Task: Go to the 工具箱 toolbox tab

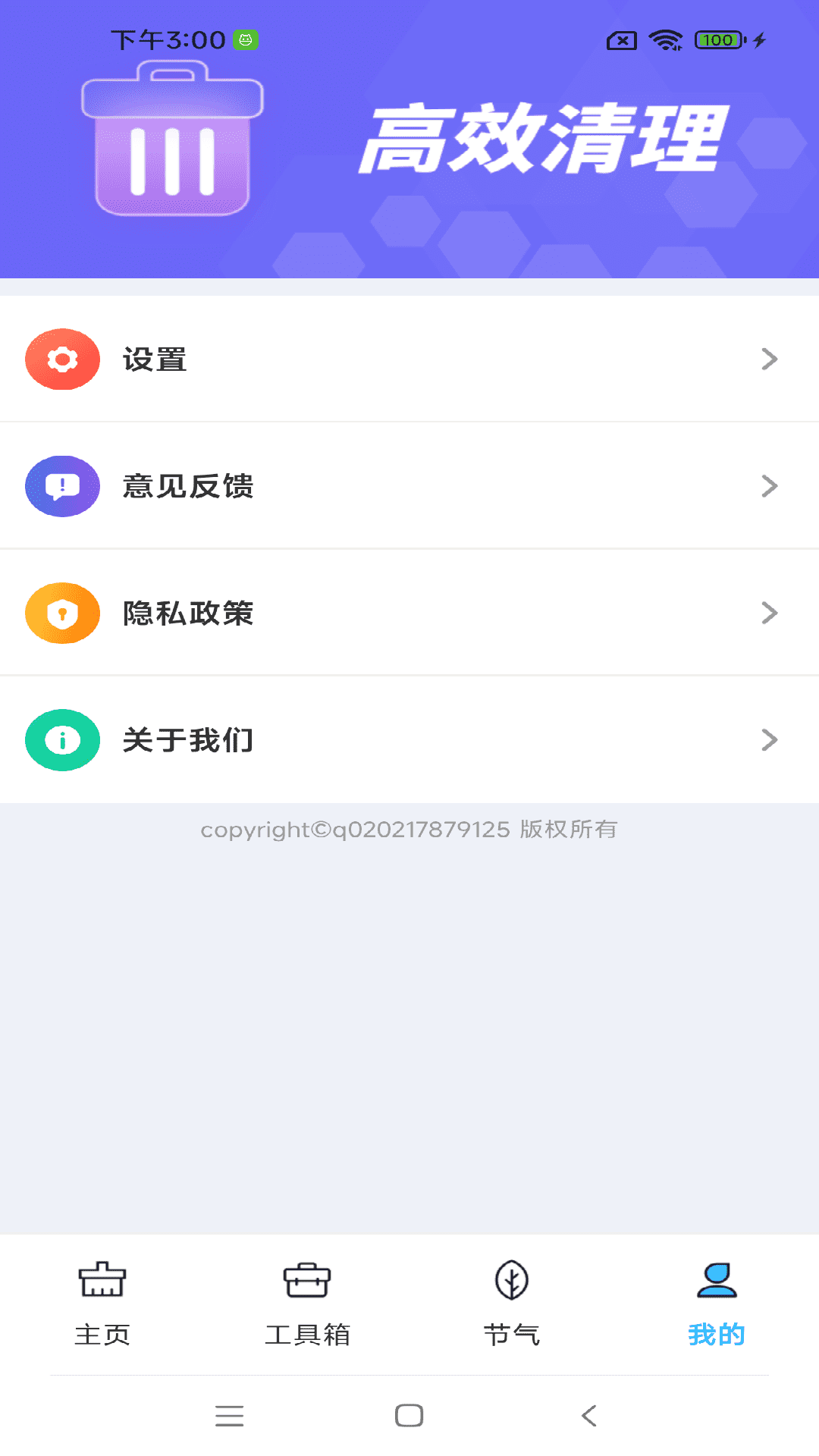Action: (307, 1304)
